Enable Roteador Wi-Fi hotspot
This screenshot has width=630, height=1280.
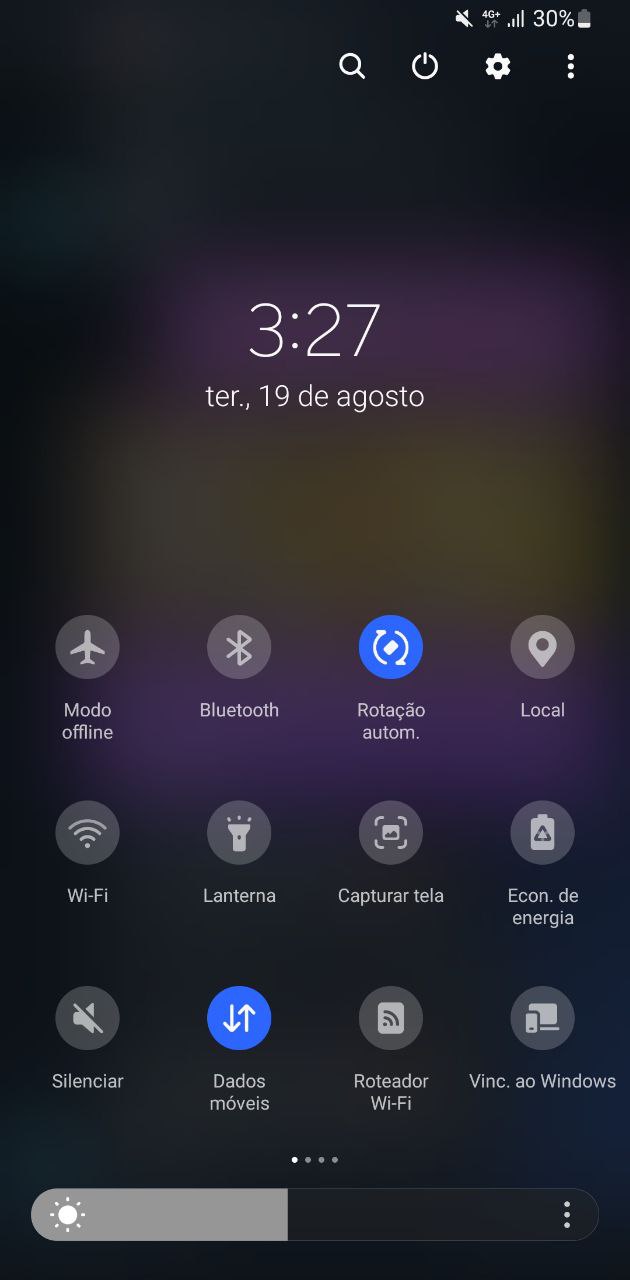point(391,1018)
